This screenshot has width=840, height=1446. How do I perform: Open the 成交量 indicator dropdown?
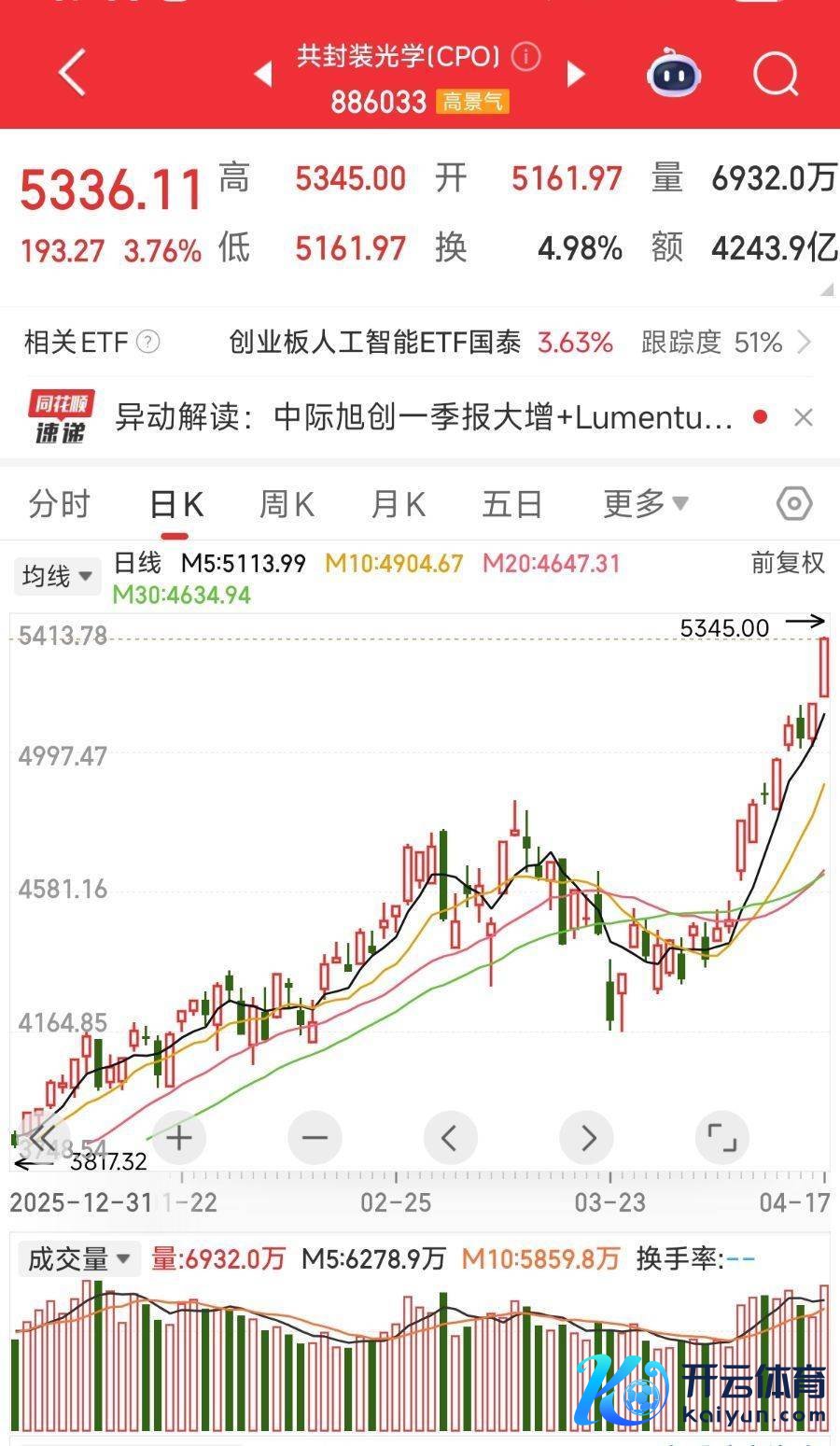[x=78, y=1258]
